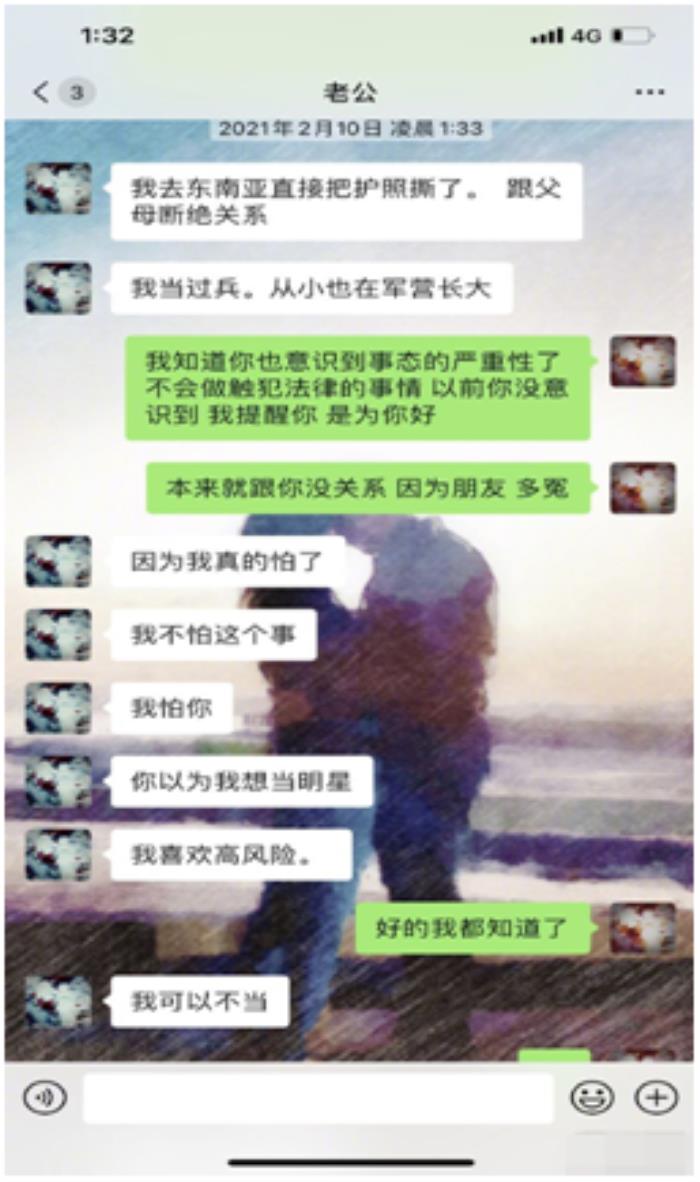700x1182 pixels.
Task: Open the plus attachment menu
Action: pos(656,1098)
